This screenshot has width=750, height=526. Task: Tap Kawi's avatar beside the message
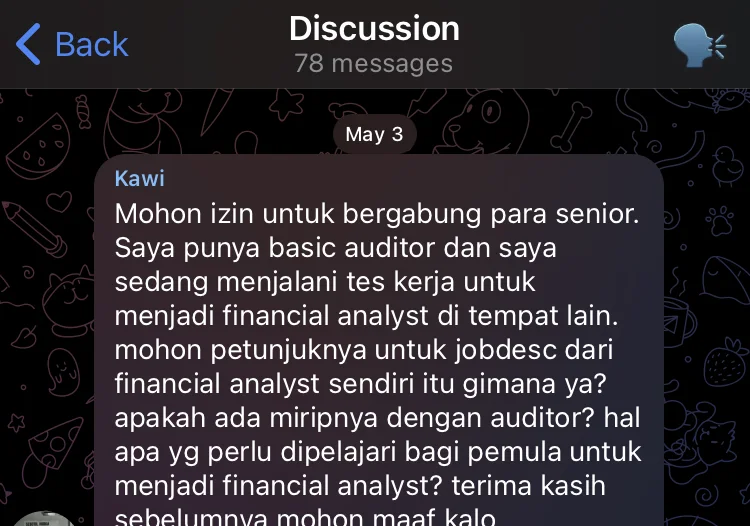[x=46, y=518]
